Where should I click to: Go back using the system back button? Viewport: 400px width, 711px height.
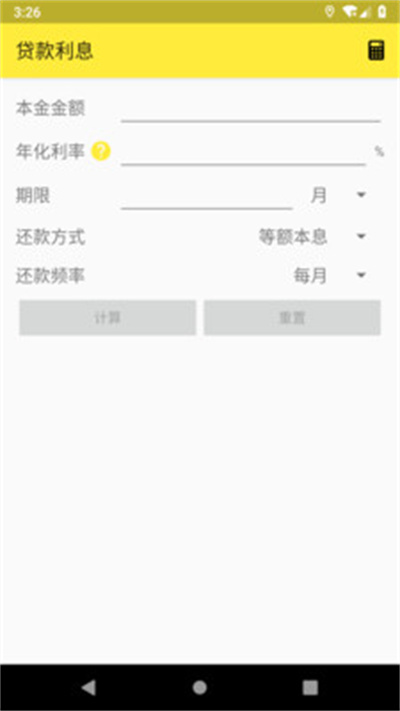[89, 688]
